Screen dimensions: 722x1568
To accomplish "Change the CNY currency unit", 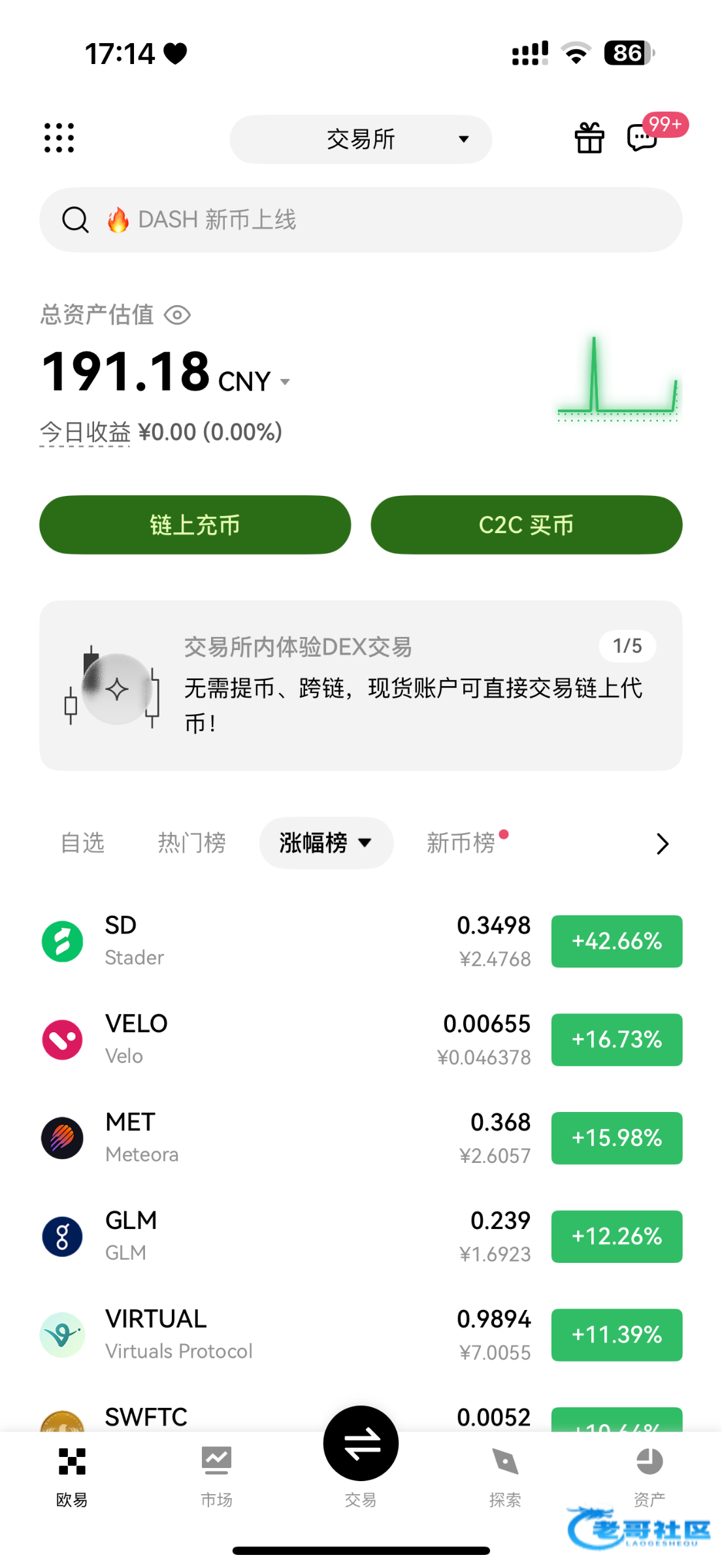I will 254,382.
